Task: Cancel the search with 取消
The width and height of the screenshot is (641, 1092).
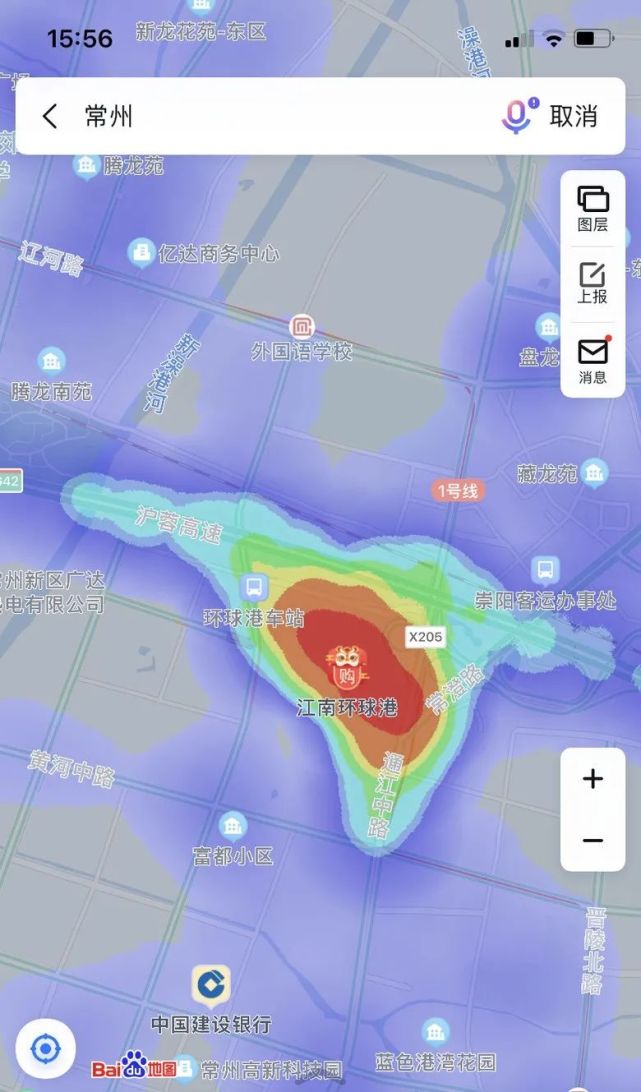Action: 573,116
